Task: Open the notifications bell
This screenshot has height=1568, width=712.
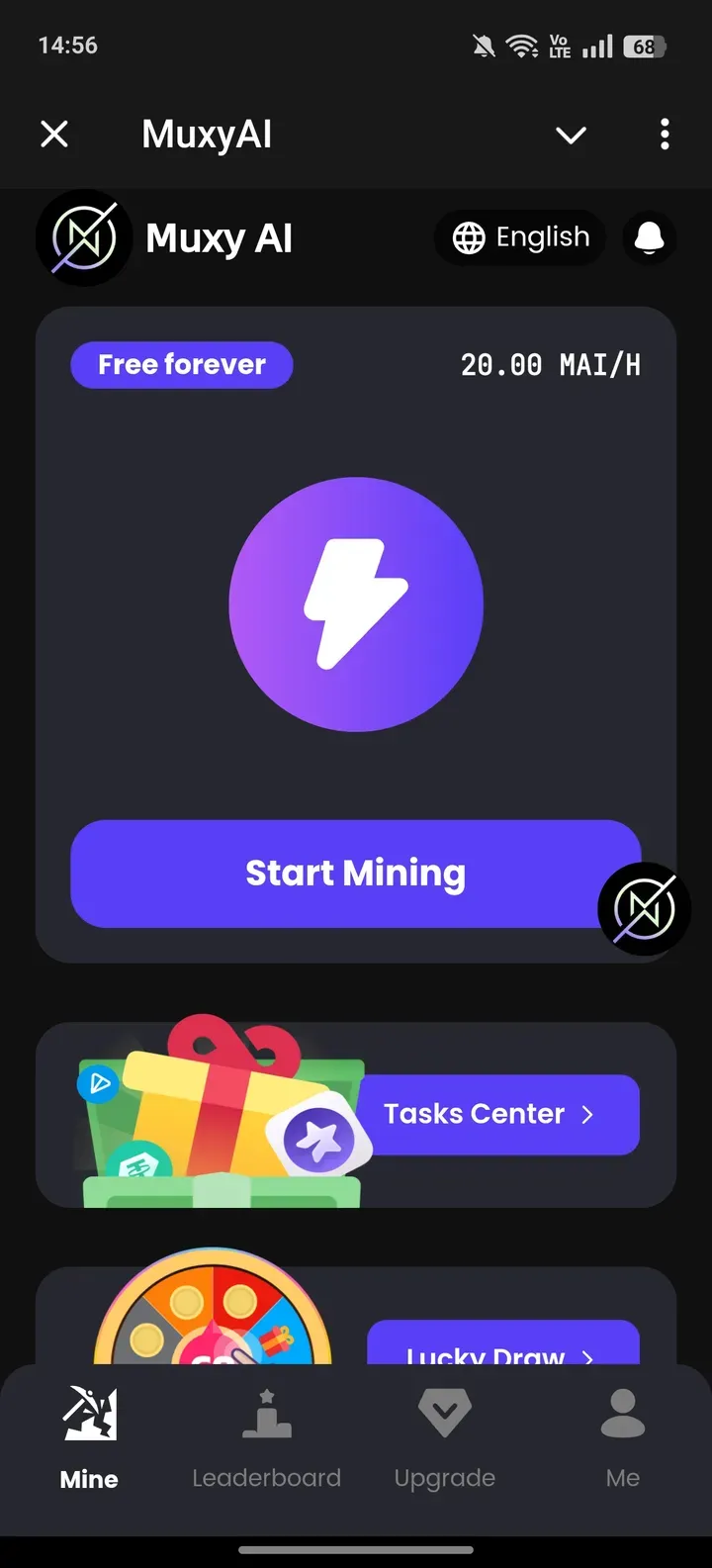Action: (x=649, y=237)
